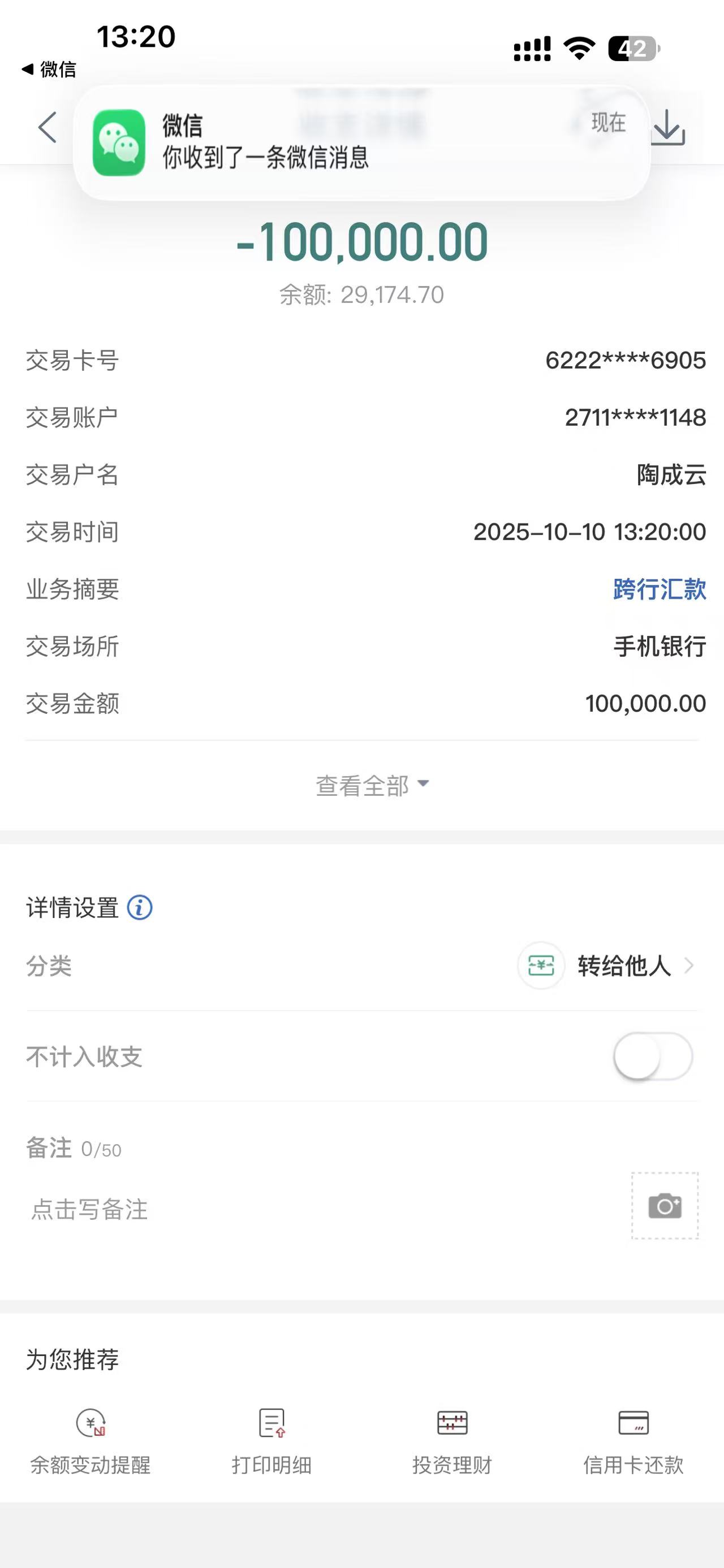Viewport: 724px width, 1568px height.
Task: Go back using the top-left arrow
Action: point(48,127)
